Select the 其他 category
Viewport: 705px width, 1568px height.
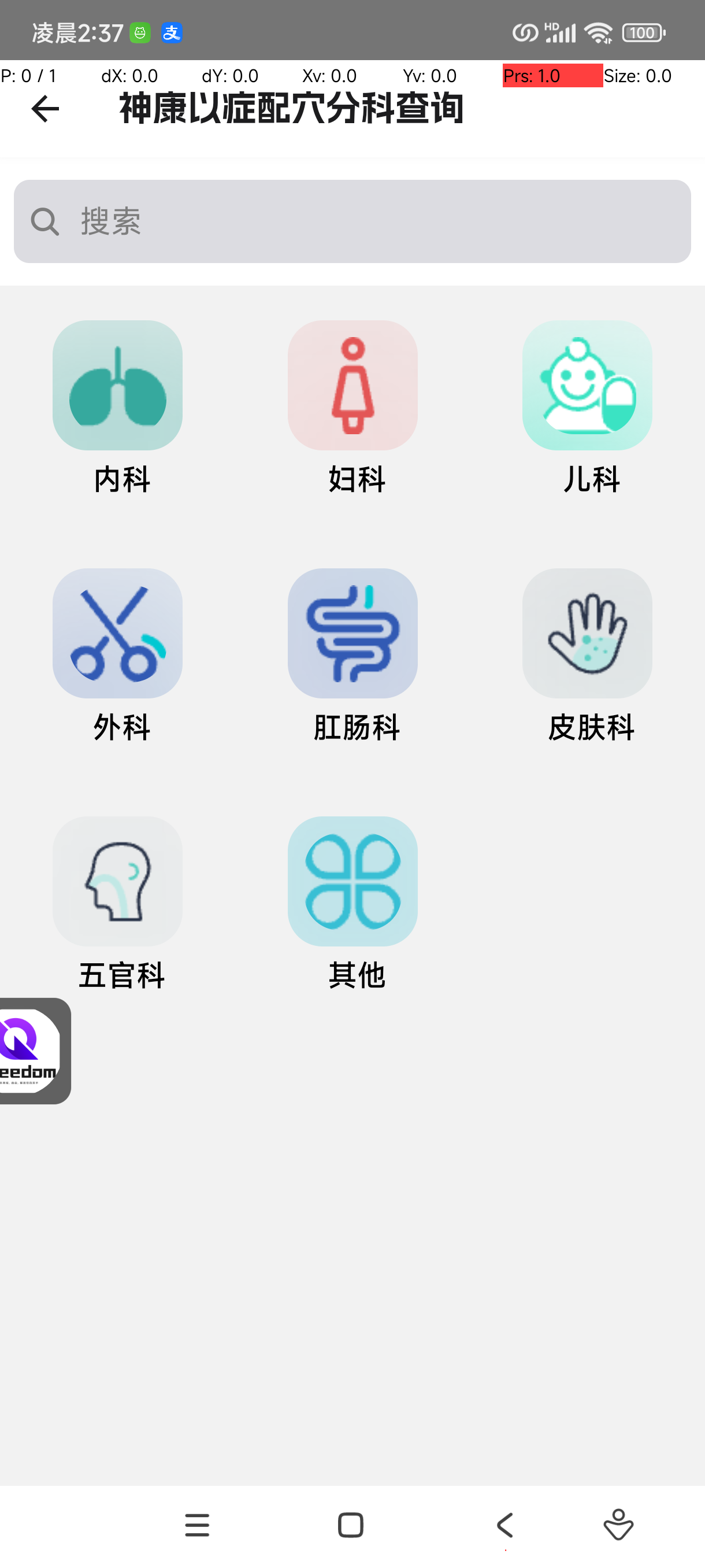pos(352,881)
